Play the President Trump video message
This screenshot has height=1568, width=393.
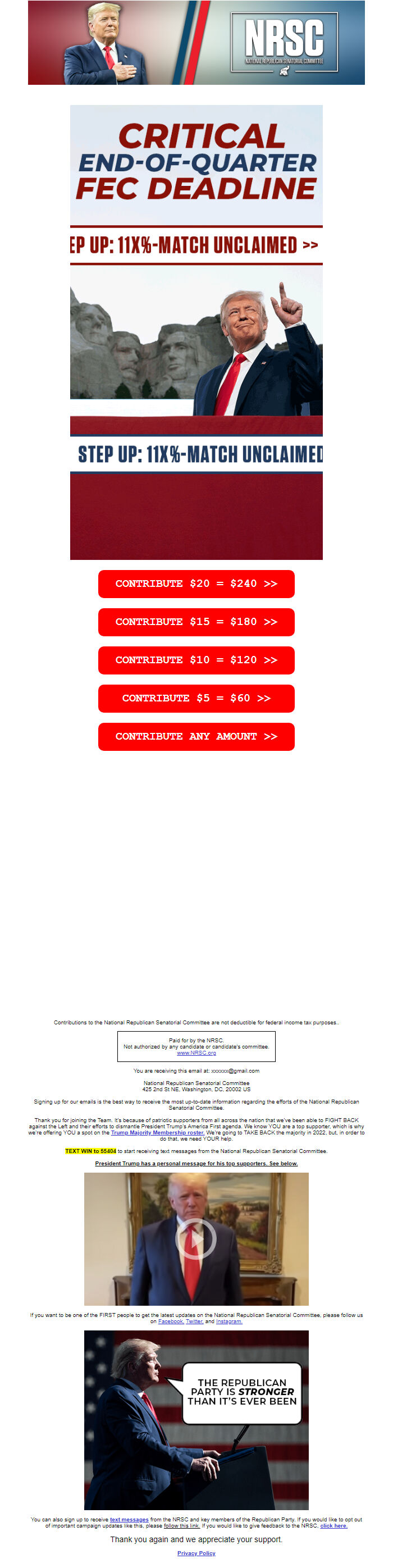tap(196, 1238)
